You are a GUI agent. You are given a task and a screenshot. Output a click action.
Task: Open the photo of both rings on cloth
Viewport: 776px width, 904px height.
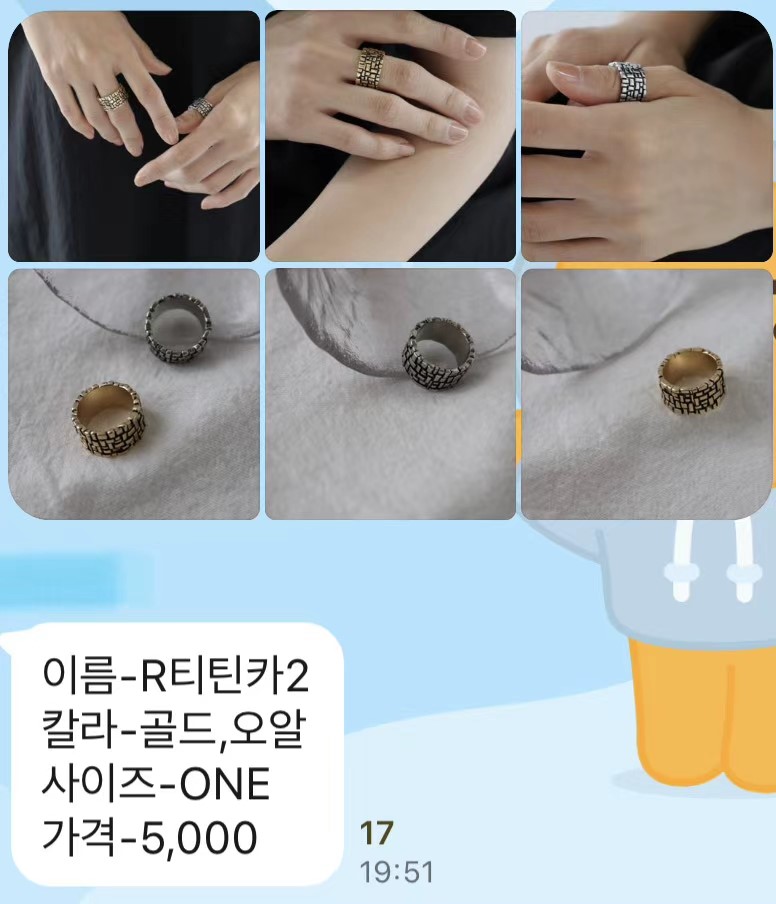click(x=134, y=394)
